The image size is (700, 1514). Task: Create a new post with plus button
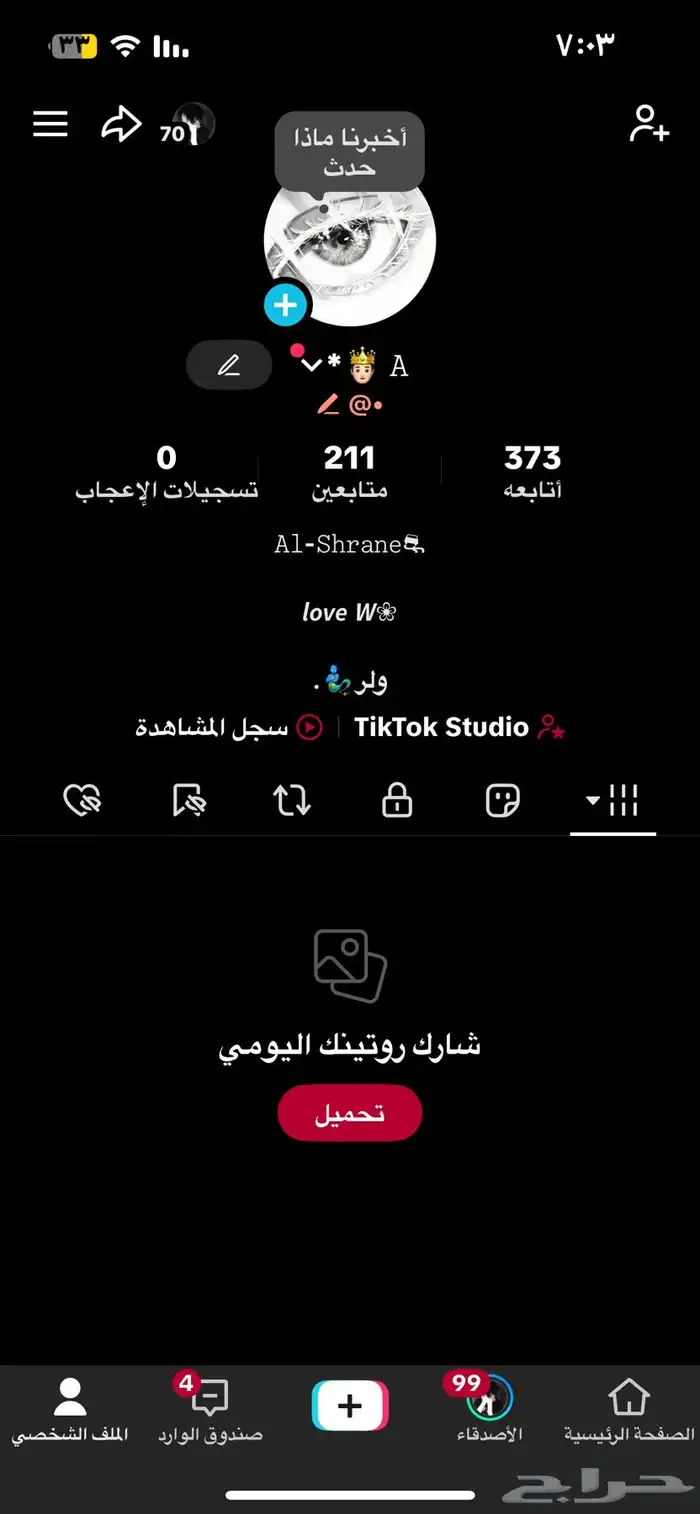[x=350, y=1406]
